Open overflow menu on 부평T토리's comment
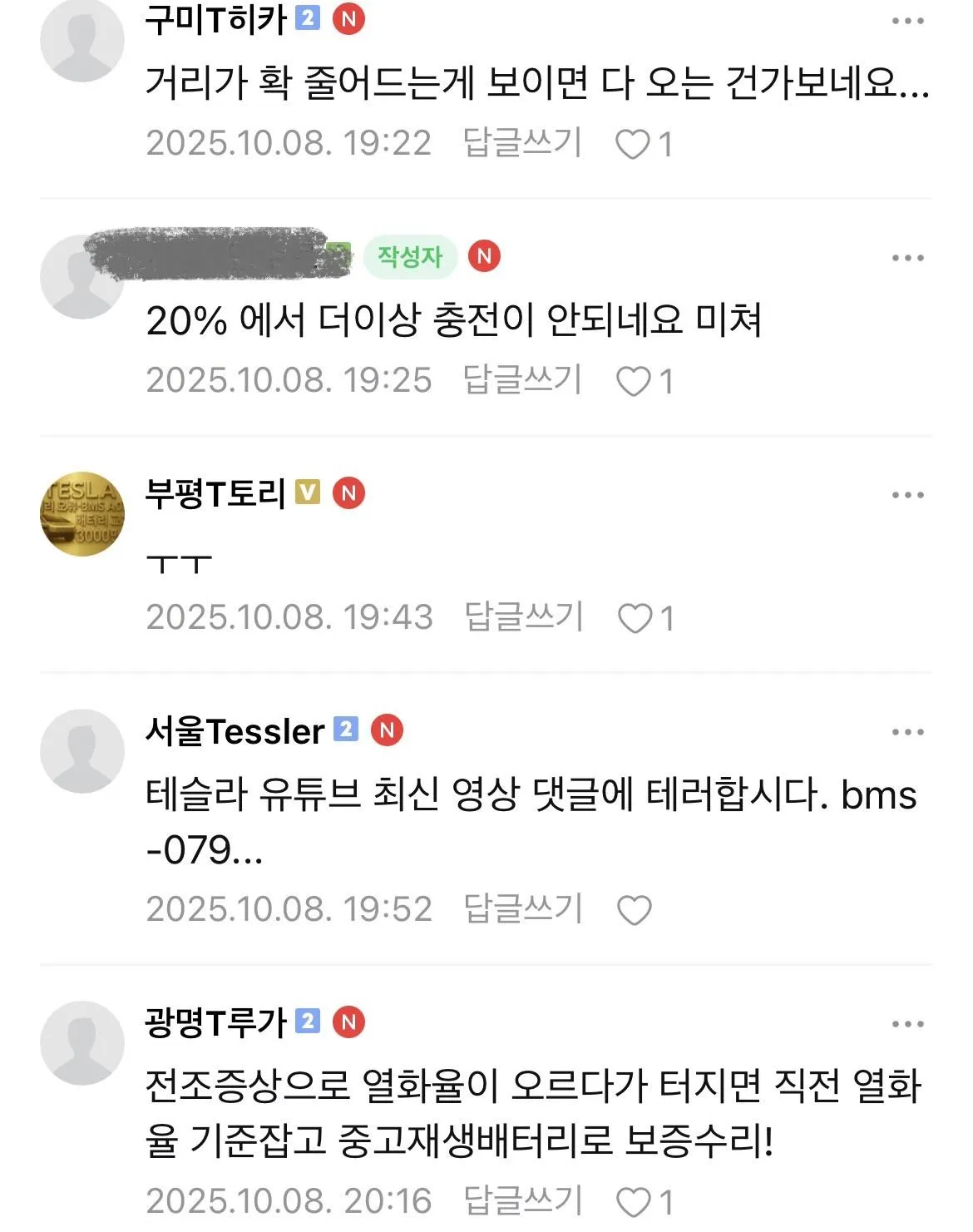The image size is (973, 1232). (x=907, y=495)
